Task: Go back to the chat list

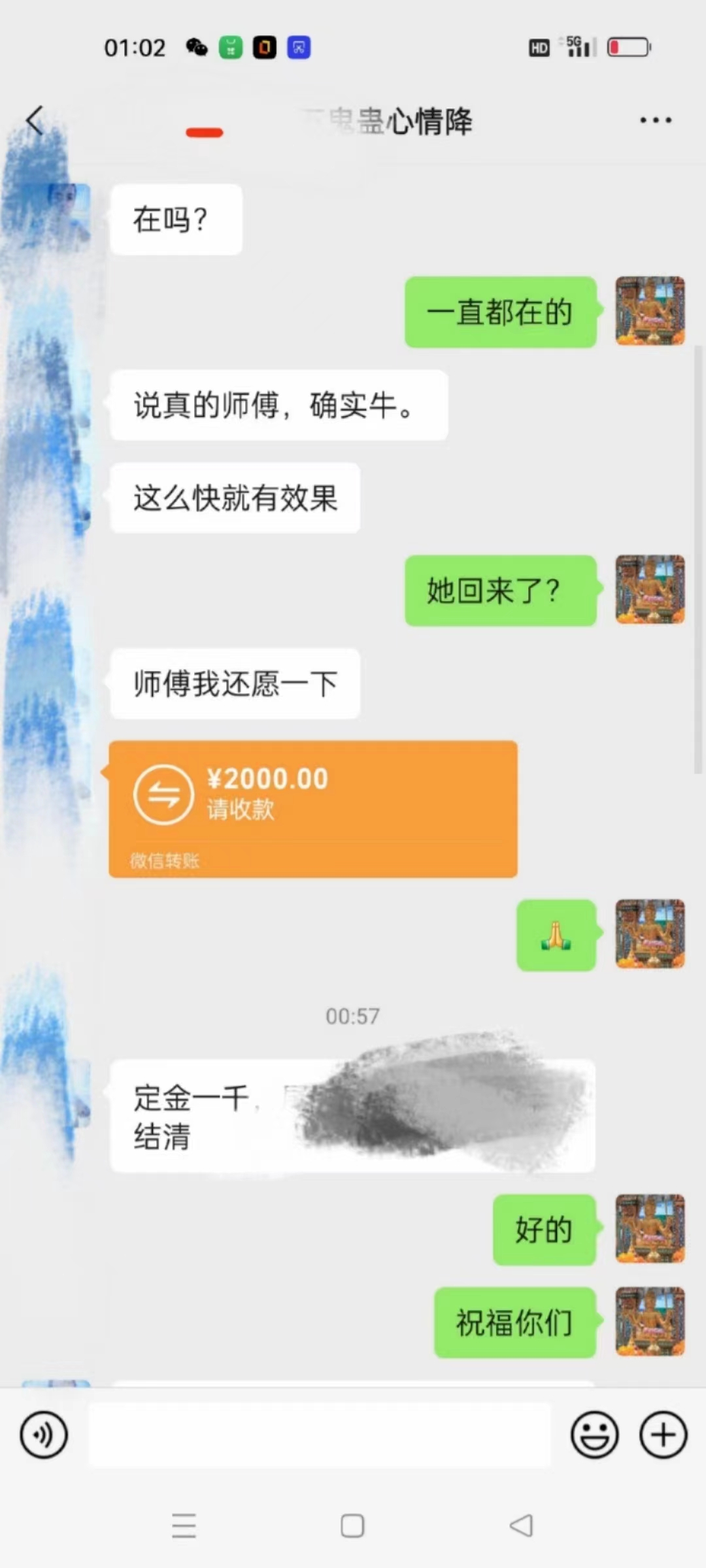Action: point(35,121)
